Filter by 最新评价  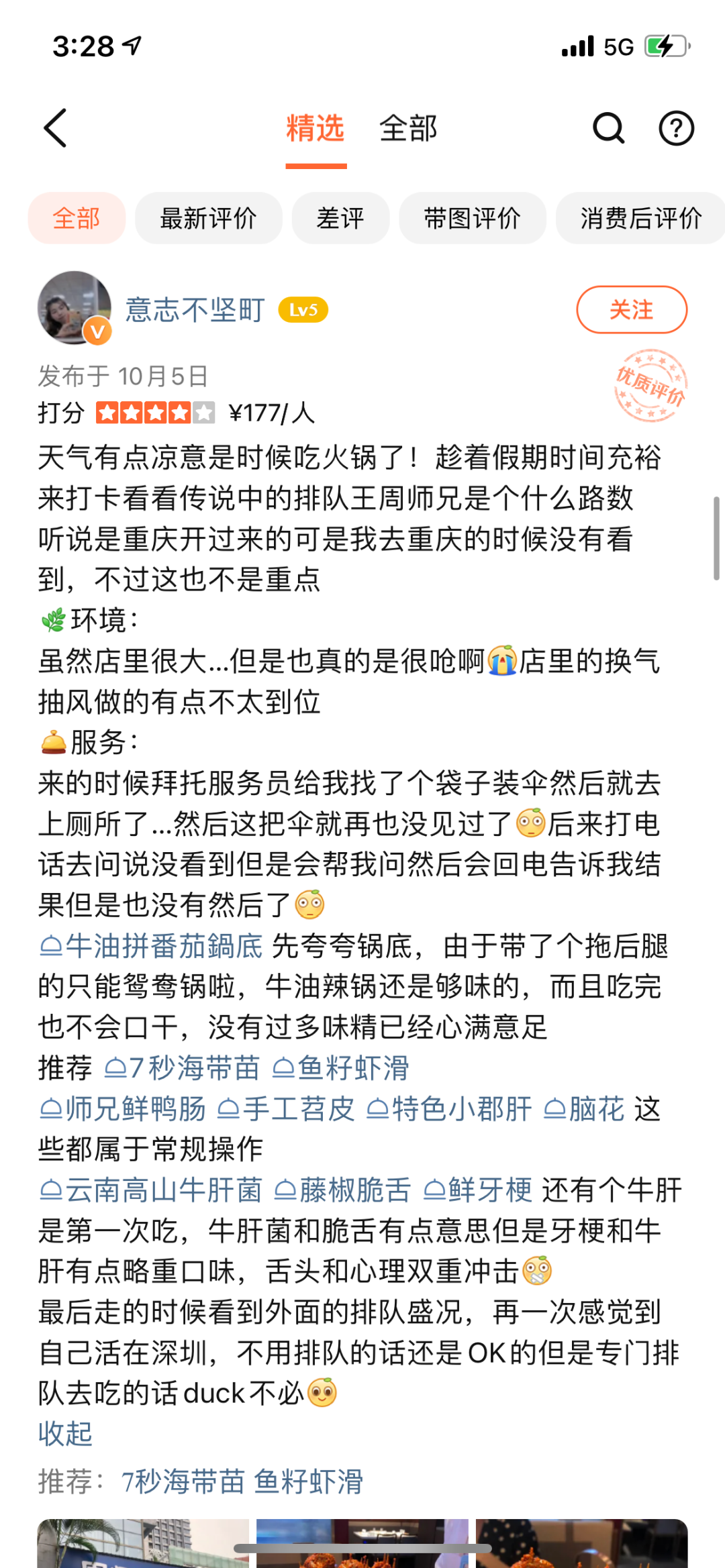point(208,218)
